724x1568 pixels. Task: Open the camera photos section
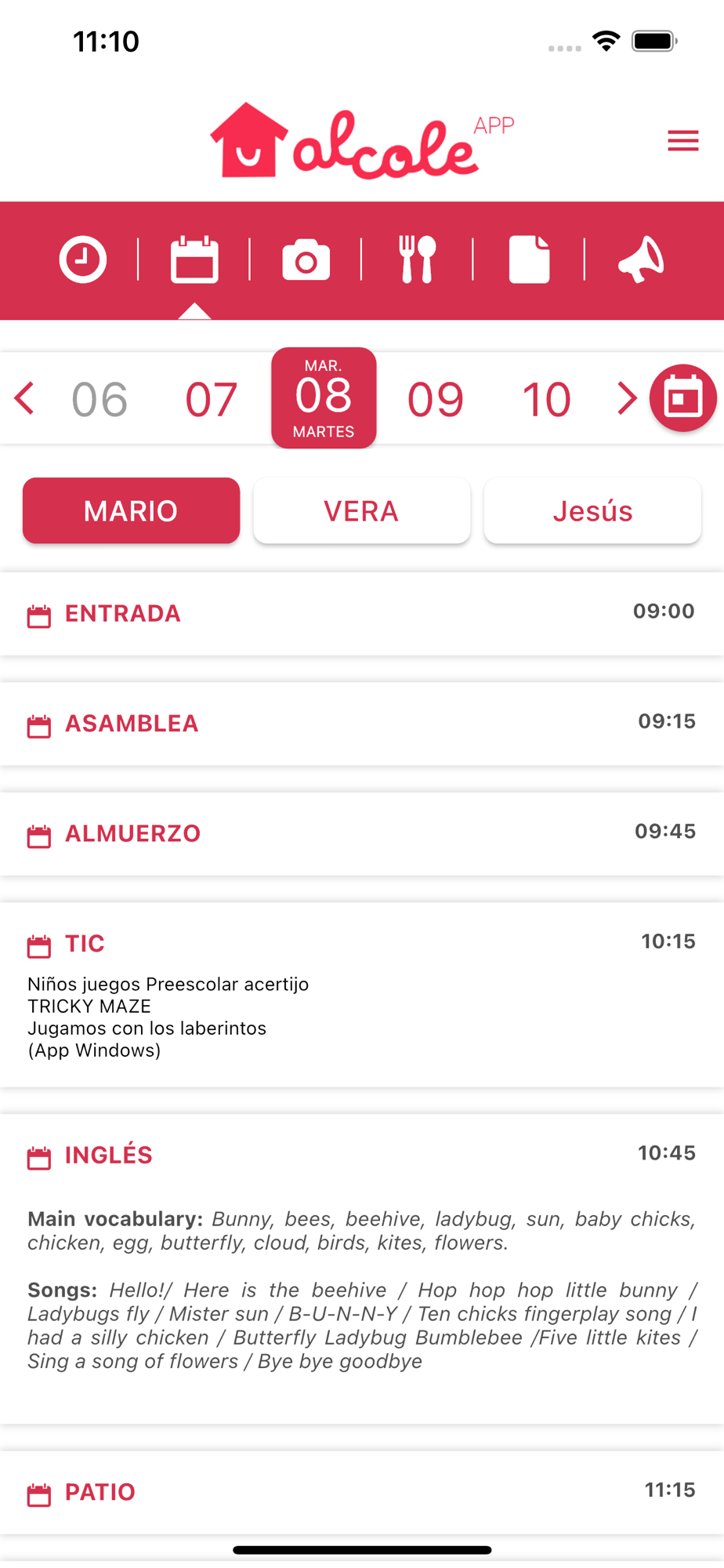point(306,260)
